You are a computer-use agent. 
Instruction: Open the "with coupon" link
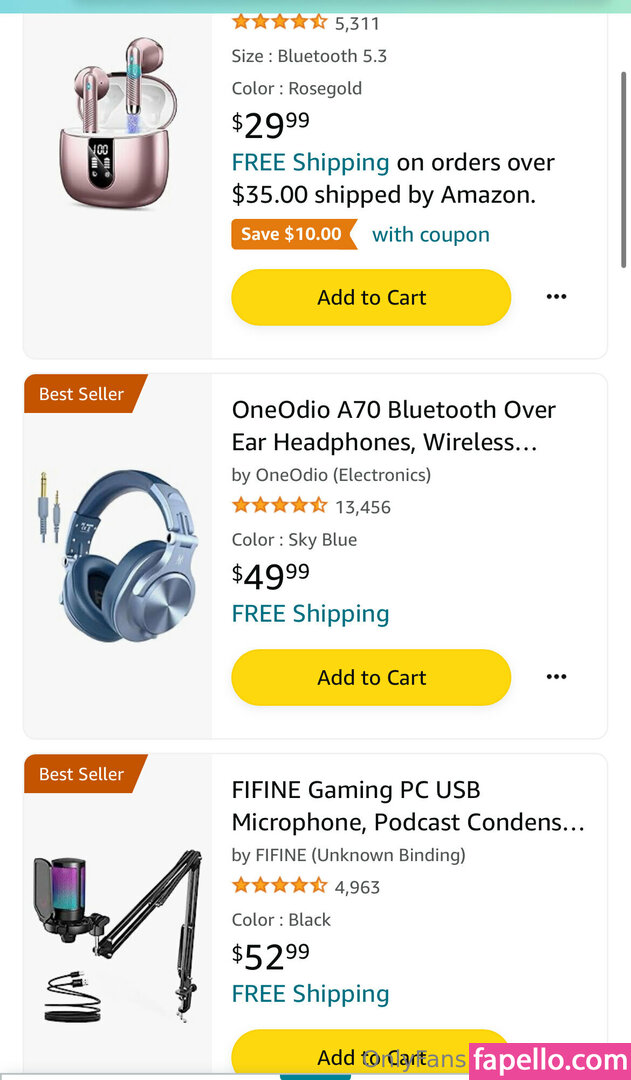[x=430, y=235]
